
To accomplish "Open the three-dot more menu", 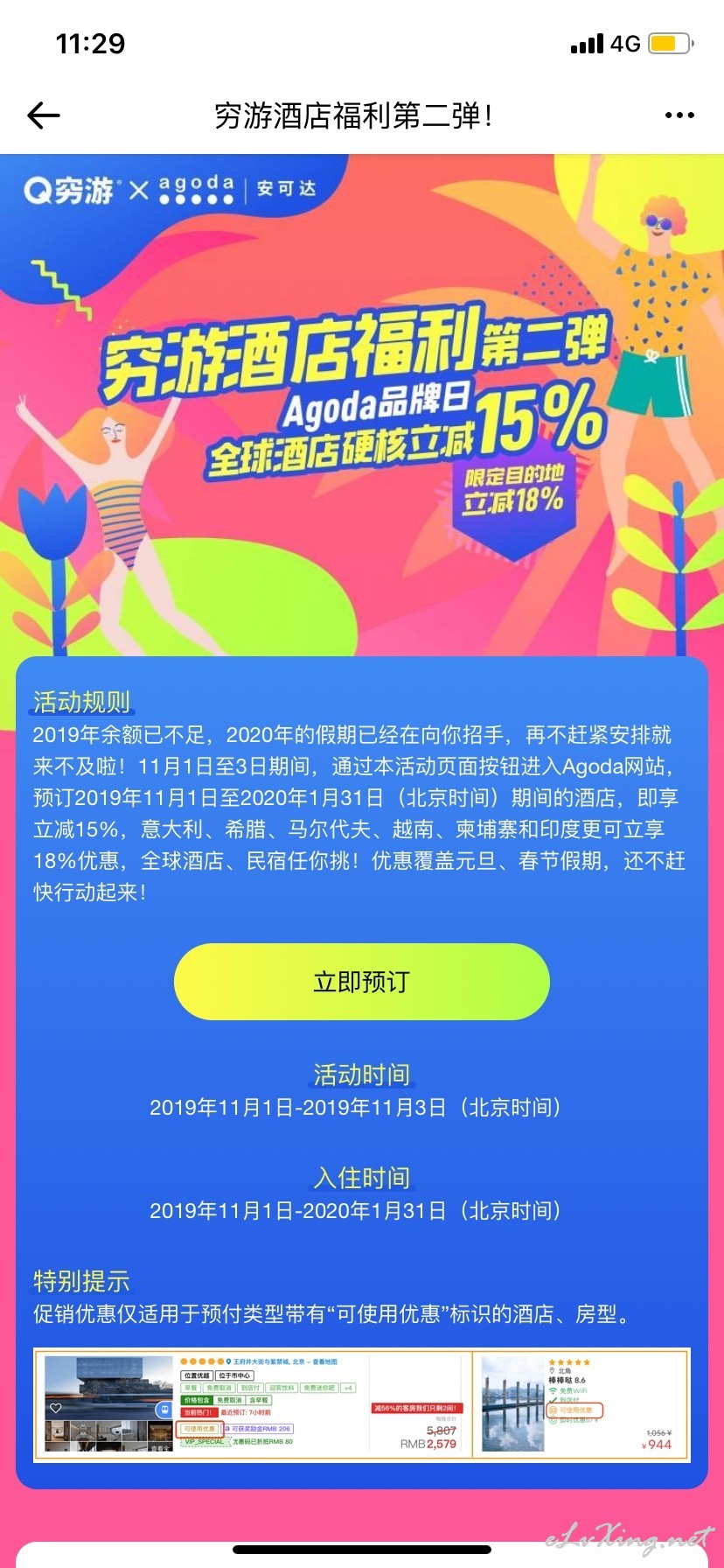I will pos(679,115).
